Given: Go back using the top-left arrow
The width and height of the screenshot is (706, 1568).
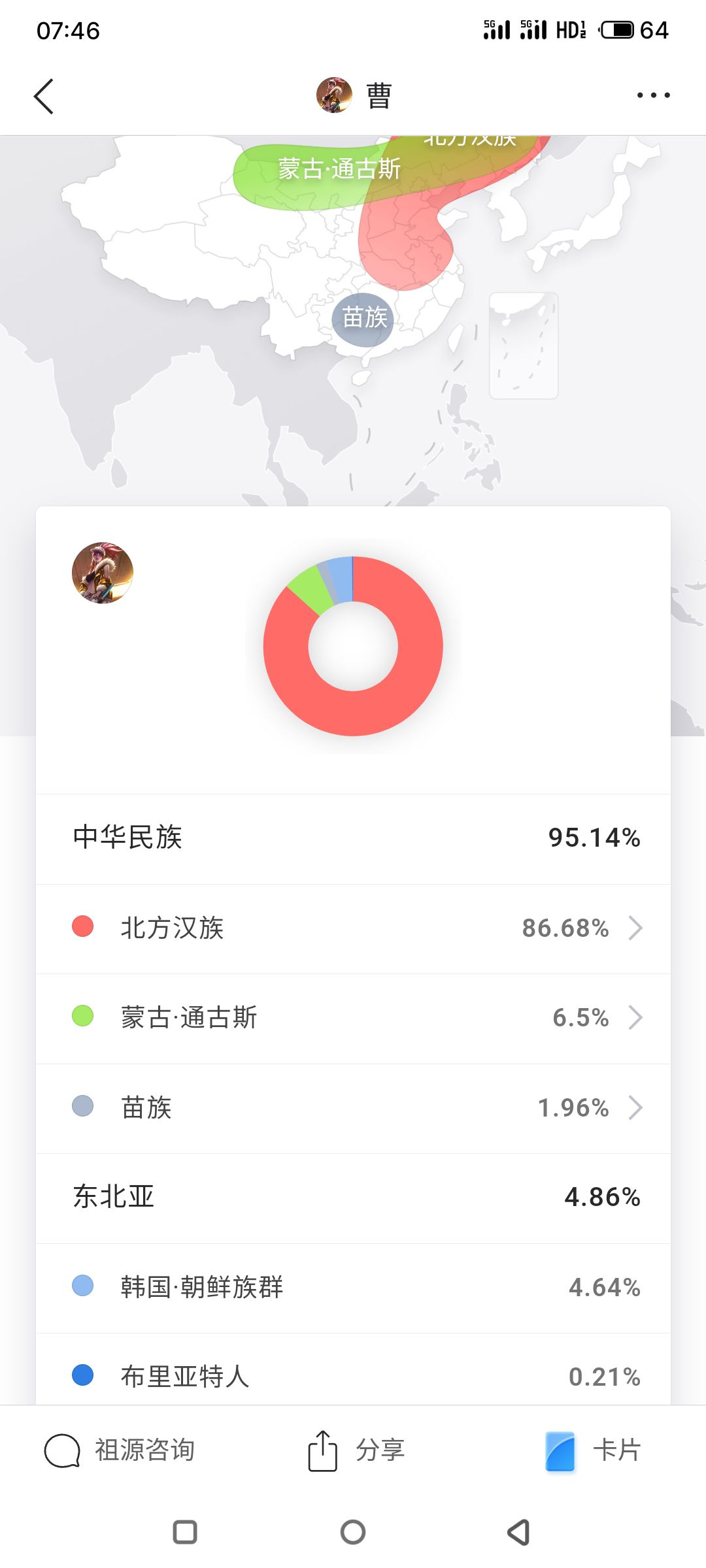Looking at the screenshot, I should (44, 97).
